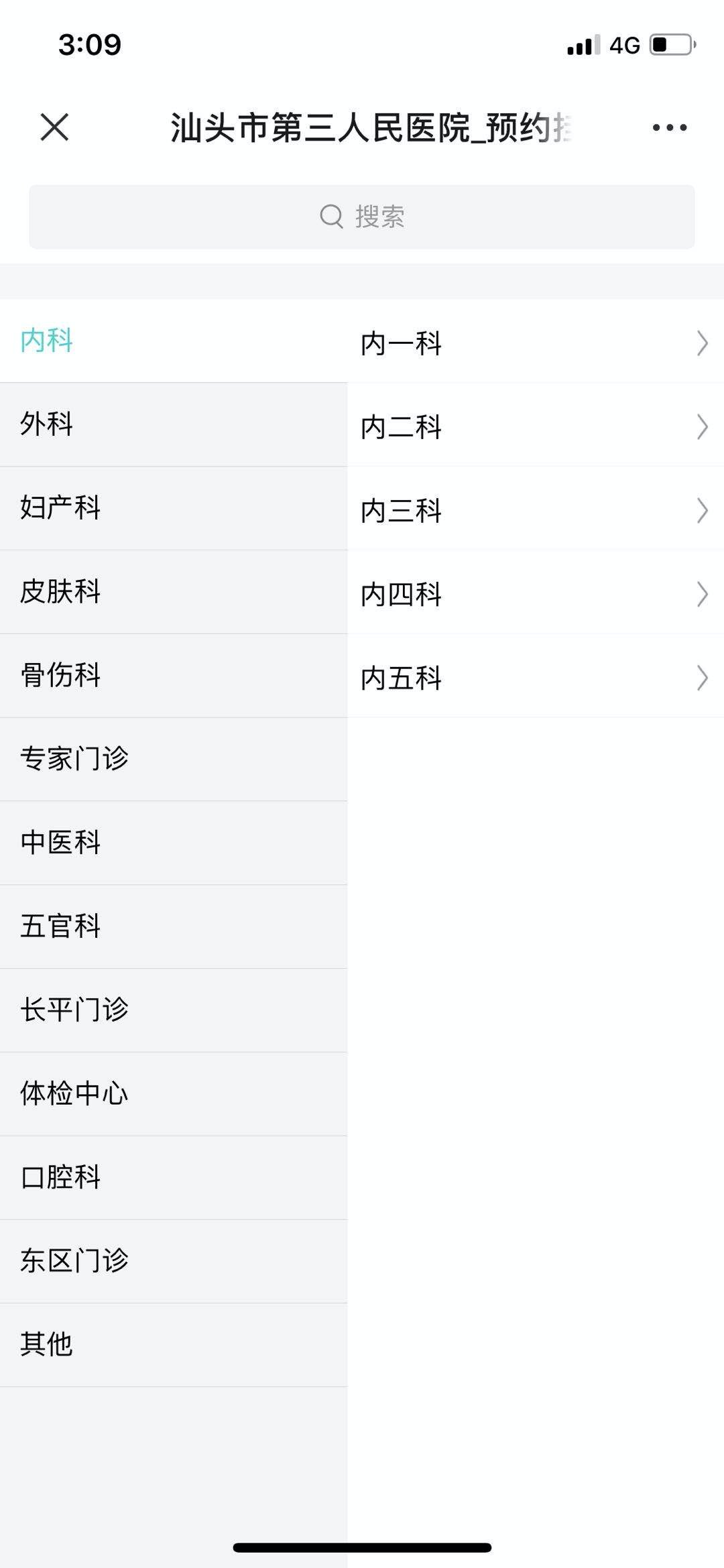Open the three-dot overflow menu
Viewport: 724px width, 1568px height.
point(669,127)
